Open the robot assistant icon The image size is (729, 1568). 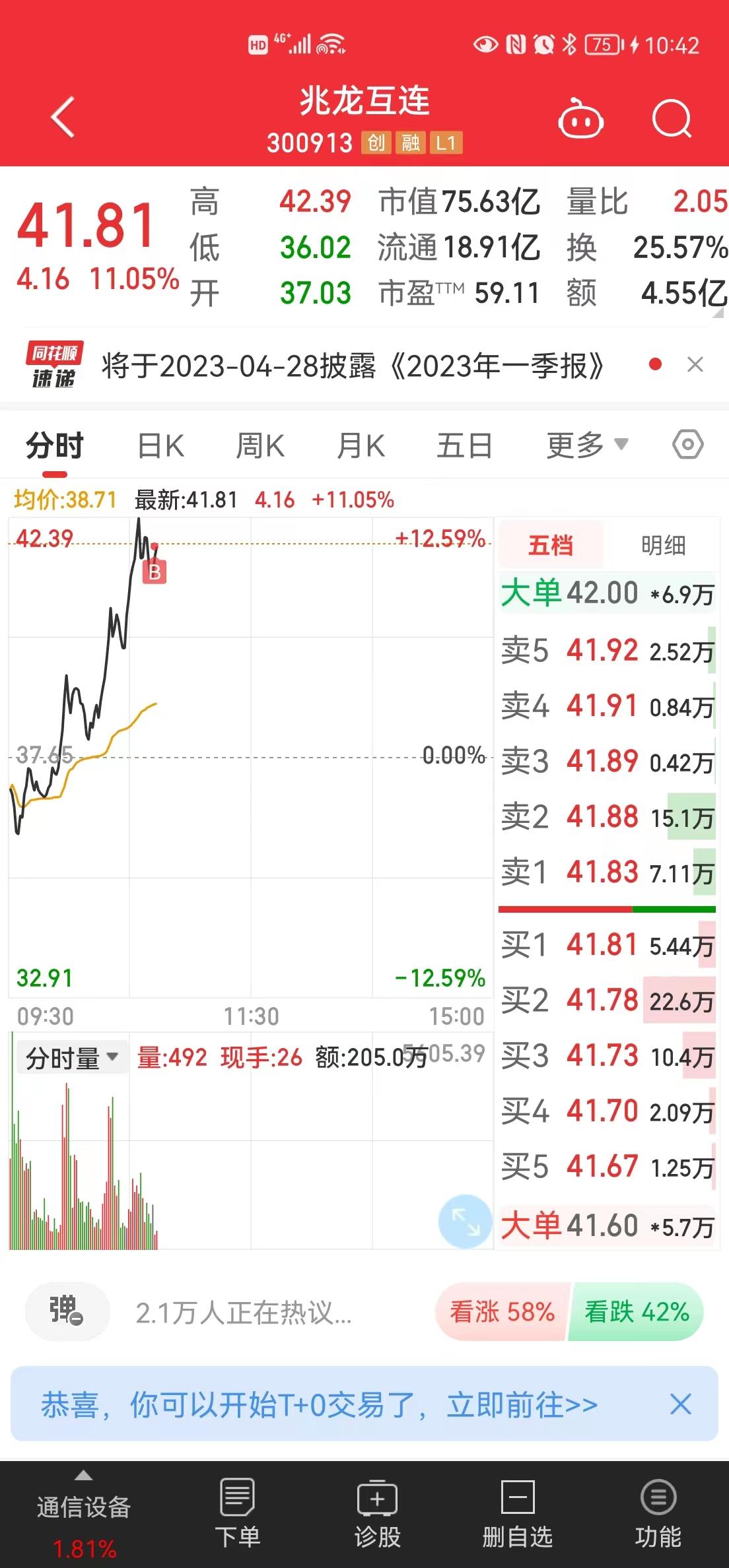pos(580,119)
